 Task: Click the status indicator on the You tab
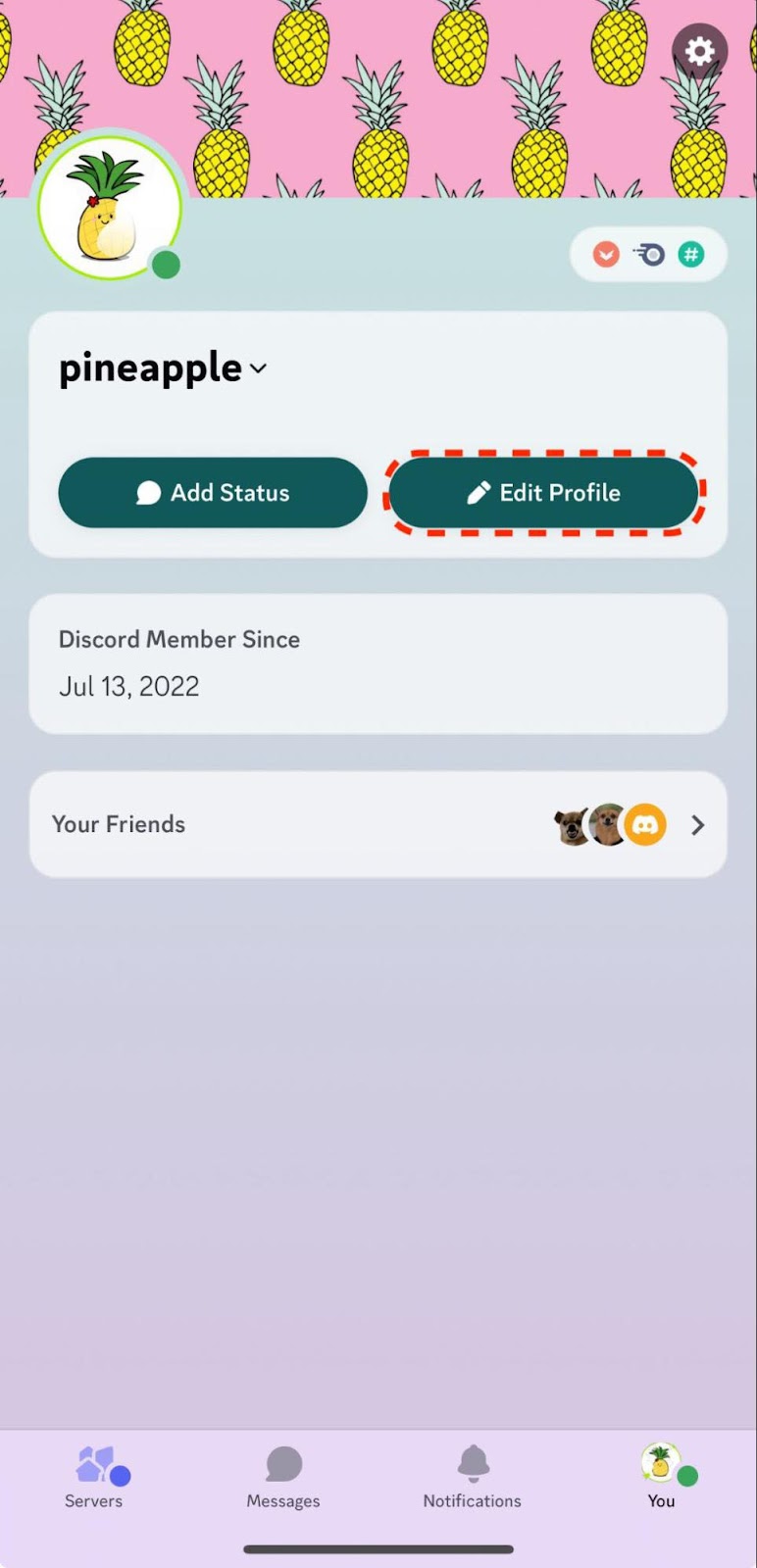pyautogui.click(x=686, y=1473)
